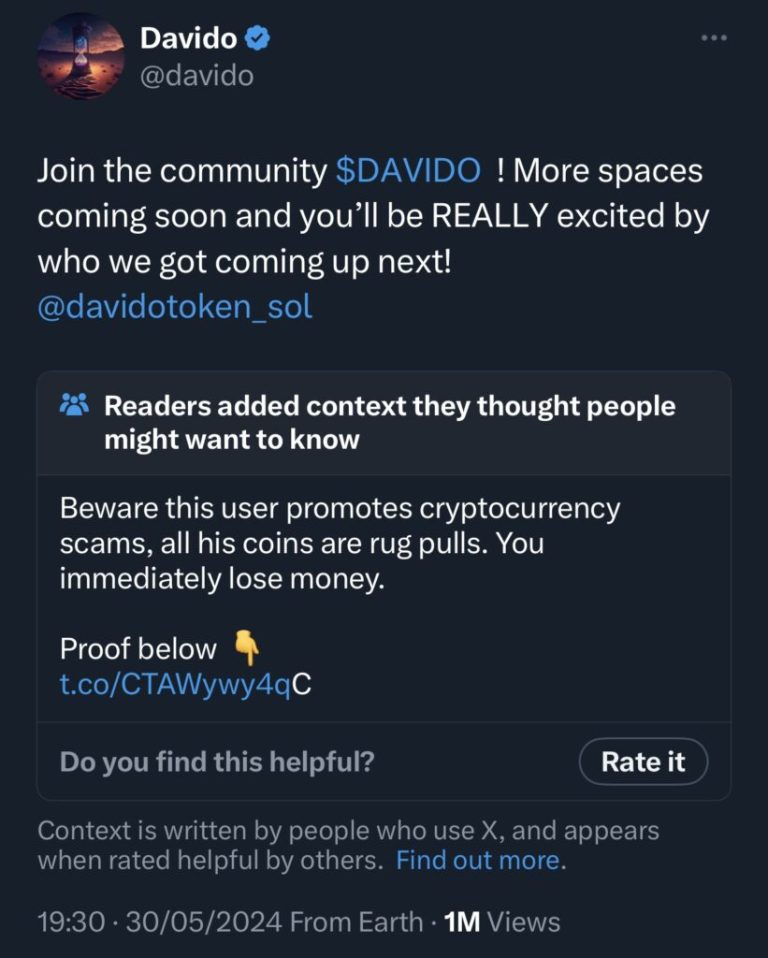
Task: Open the @davidotoken_sol mention
Action: coord(175,306)
